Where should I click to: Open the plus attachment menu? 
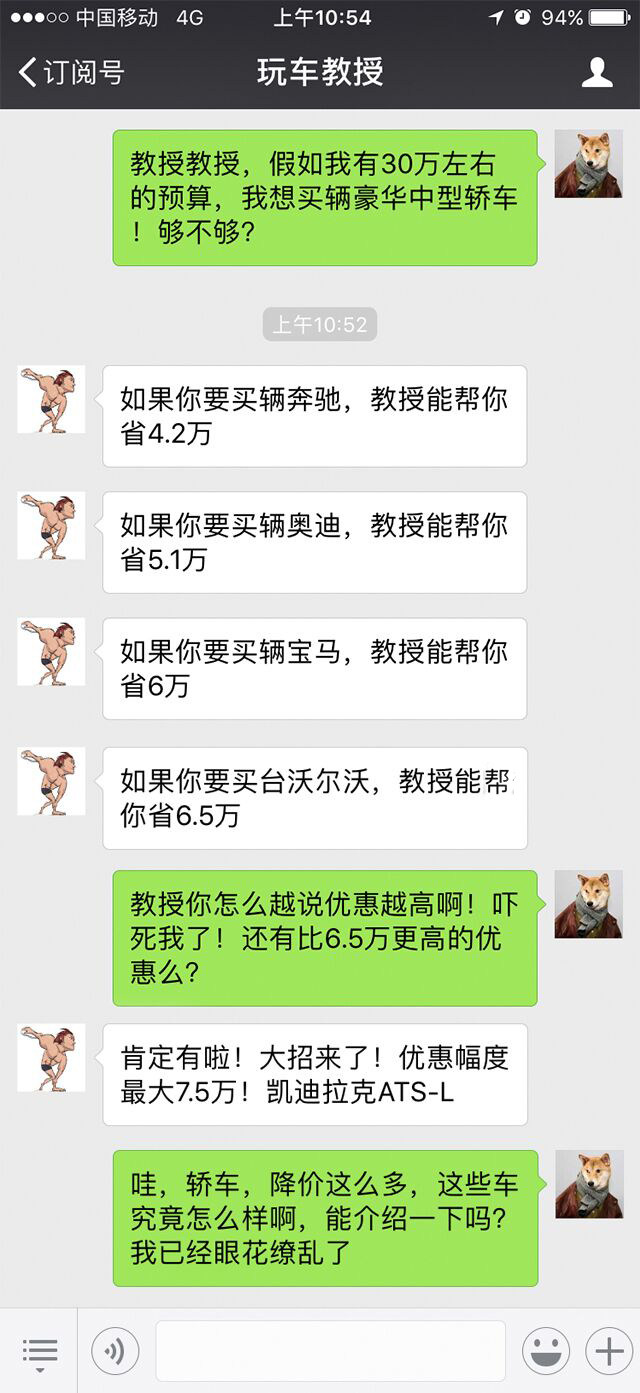pyautogui.click(x=609, y=1352)
